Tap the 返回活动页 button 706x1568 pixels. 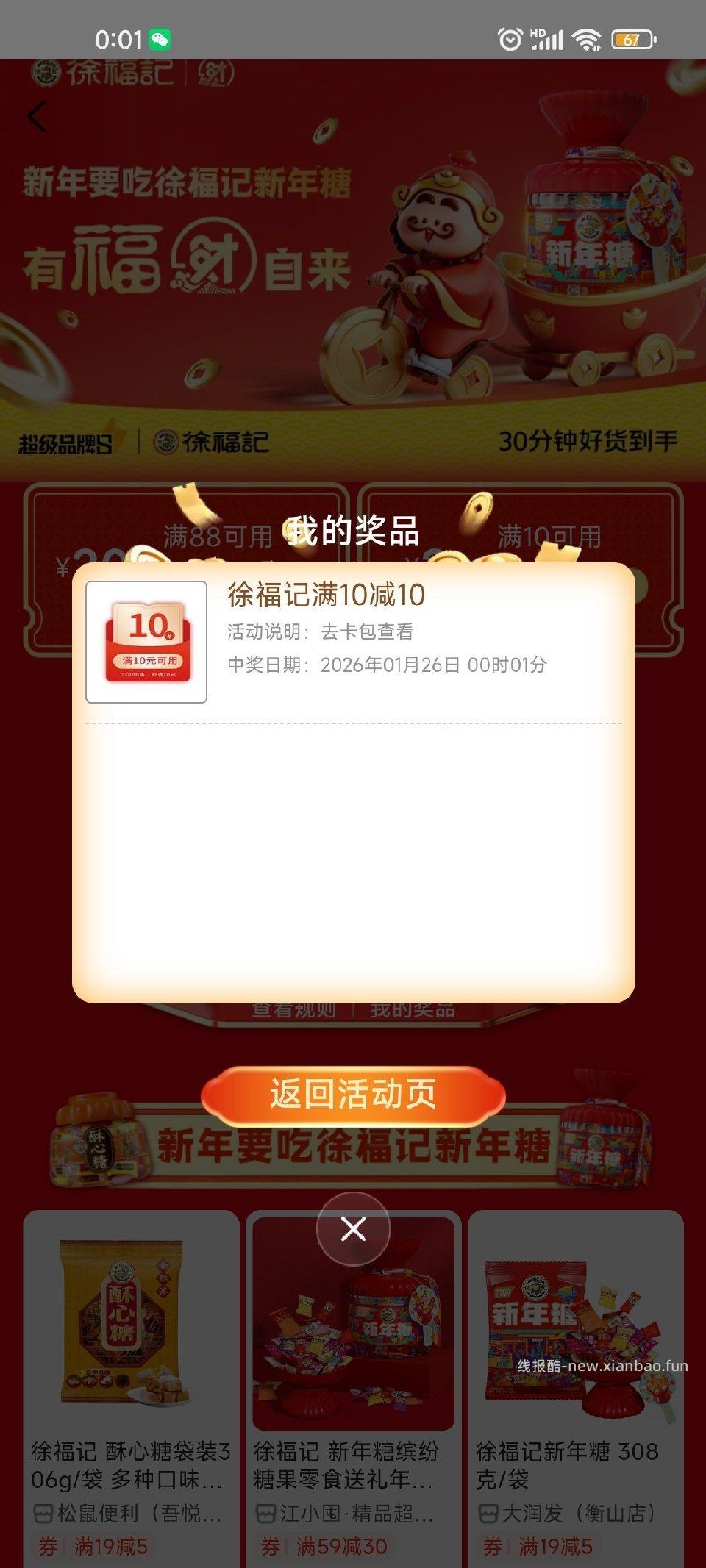point(353,1095)
